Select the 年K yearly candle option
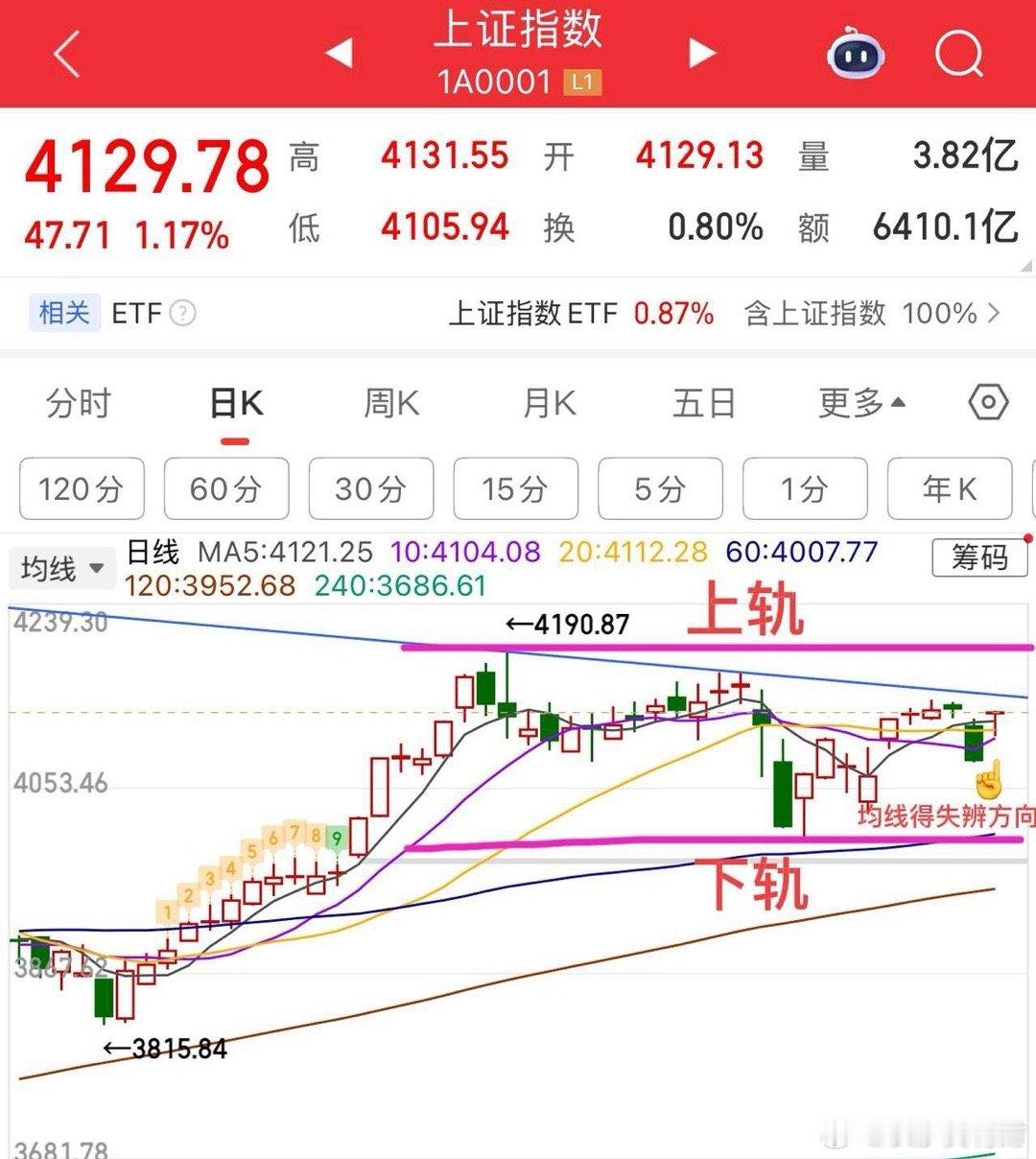1036x1159 pixels. [950, 489]
